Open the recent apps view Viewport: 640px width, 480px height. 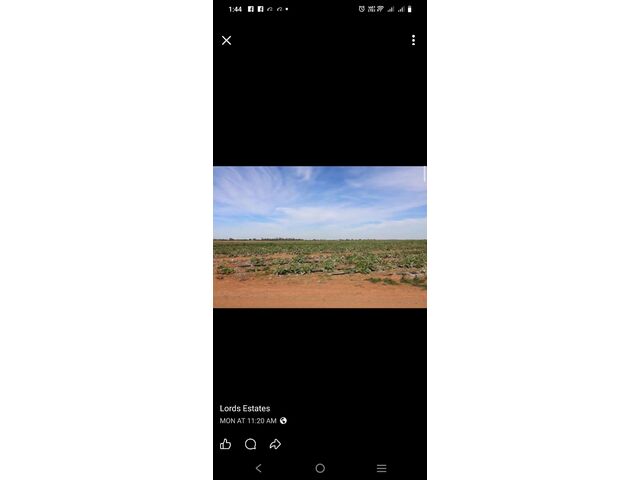tap(381, 468)
